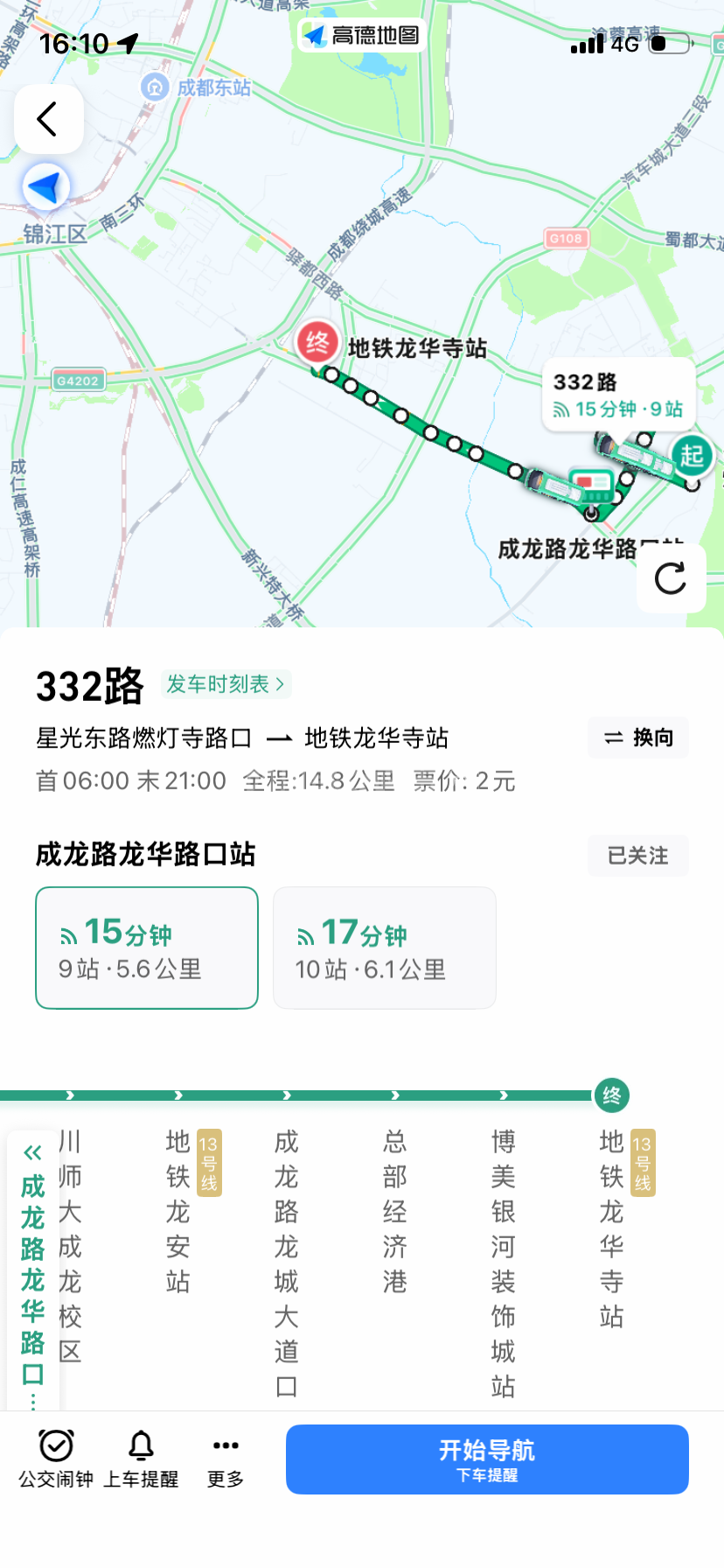
Task: Tap 换向 to reverse route direction
Action: coord(638,738)
